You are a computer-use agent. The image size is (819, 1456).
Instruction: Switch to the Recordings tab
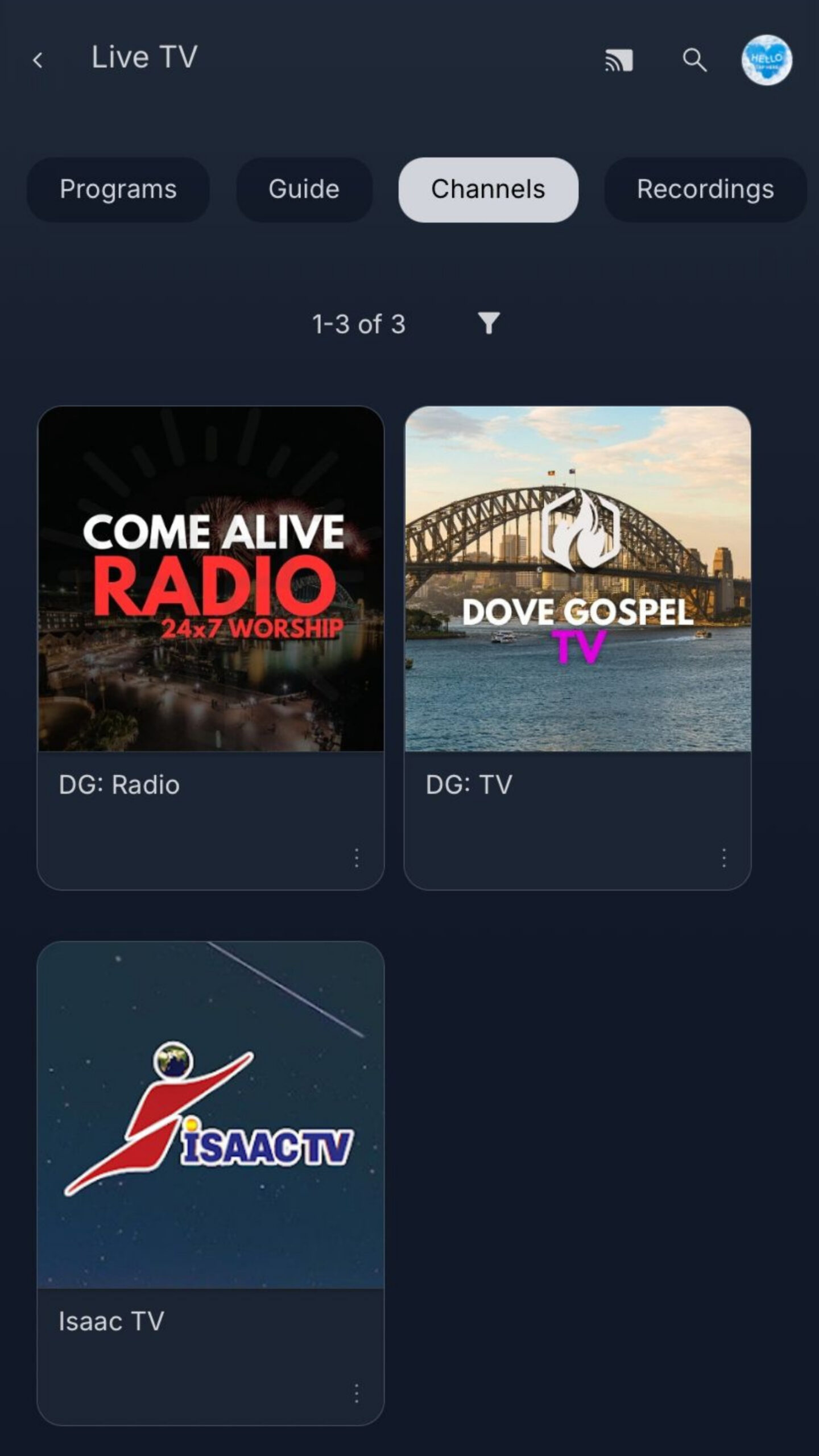coord(705,189)
